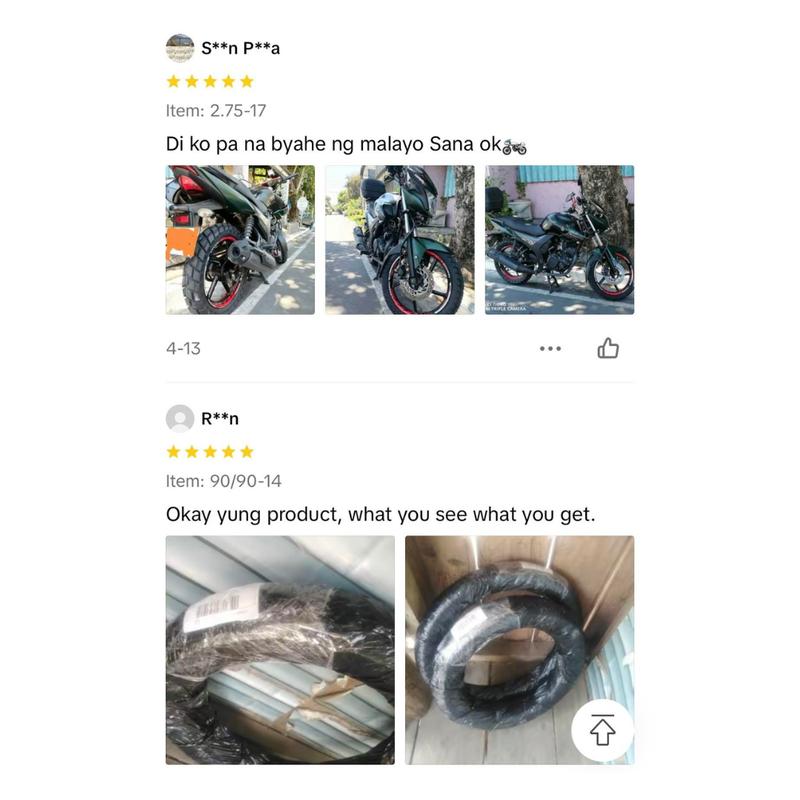The image size is (800, 800).
Task: Open third motorcycle side-view photo in S**n P**a's review
Action: (559, 240)
